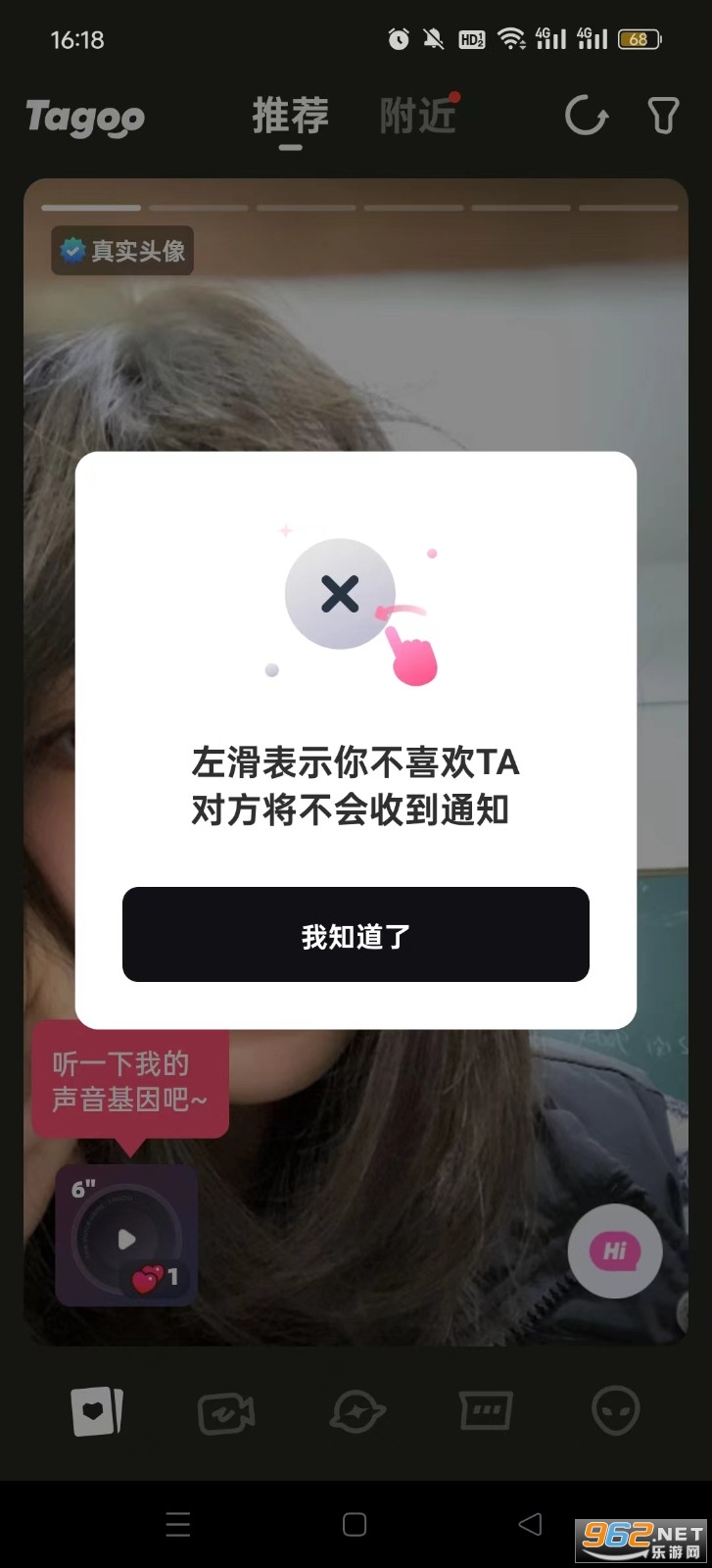This screenshot has width=712, height=1568.
Task: Open the system recent apps menu
Action: coord(178,1524)
